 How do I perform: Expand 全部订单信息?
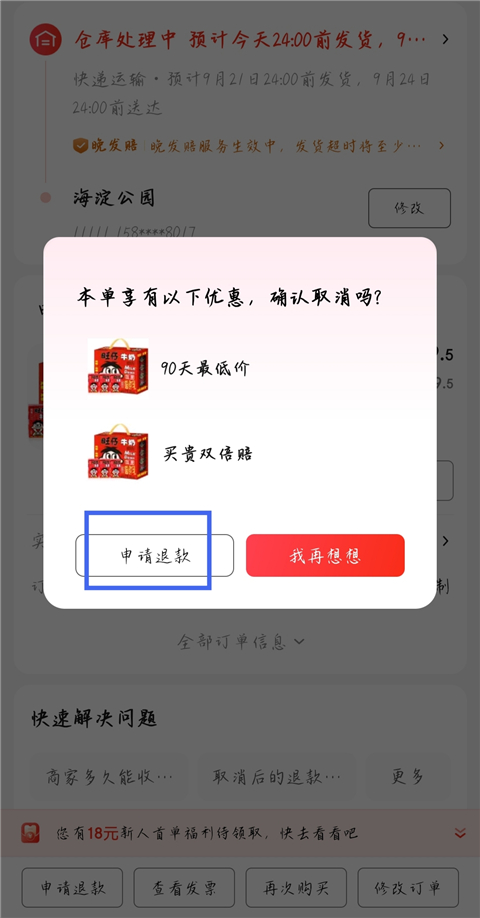tap(241, 642)
